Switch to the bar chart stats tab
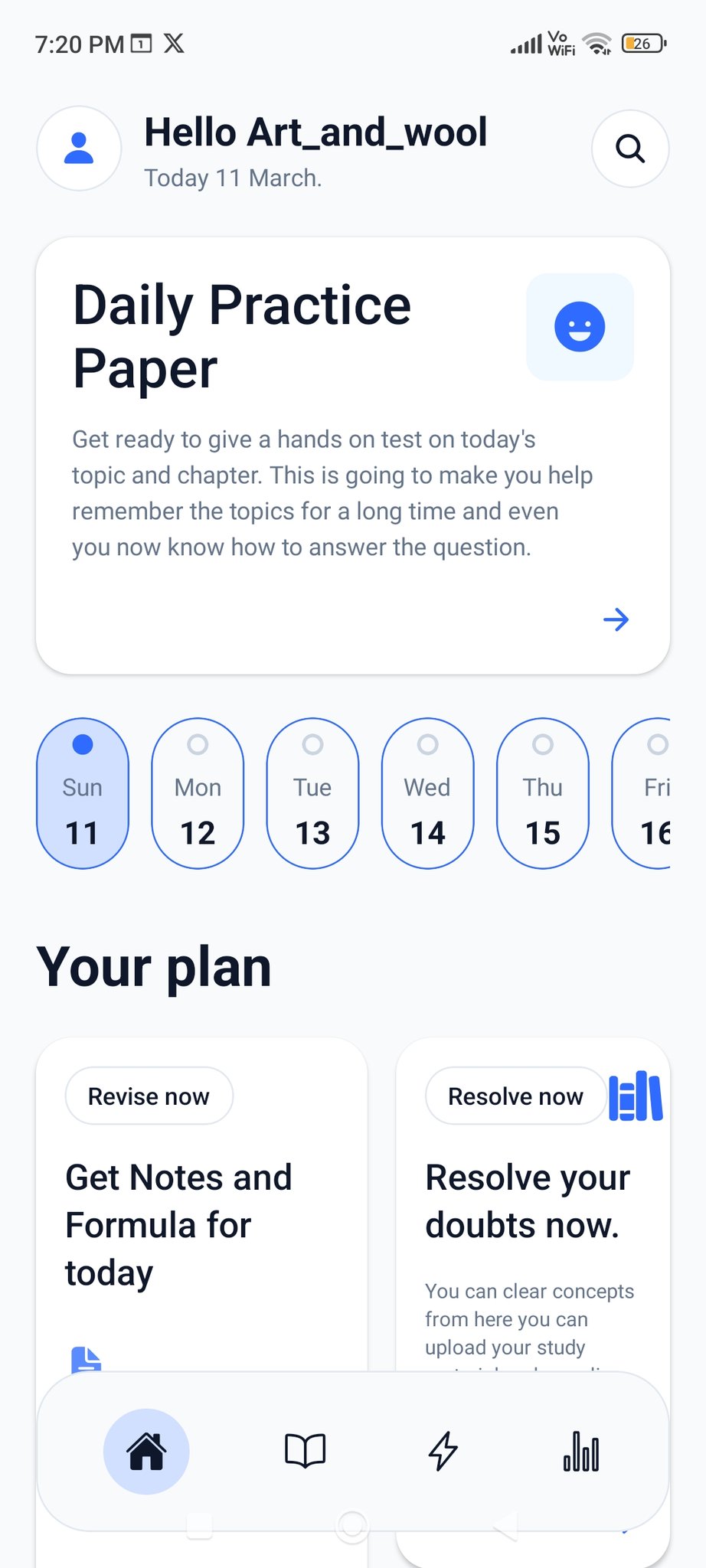 pyautogui.click(x=580, y=1451)
